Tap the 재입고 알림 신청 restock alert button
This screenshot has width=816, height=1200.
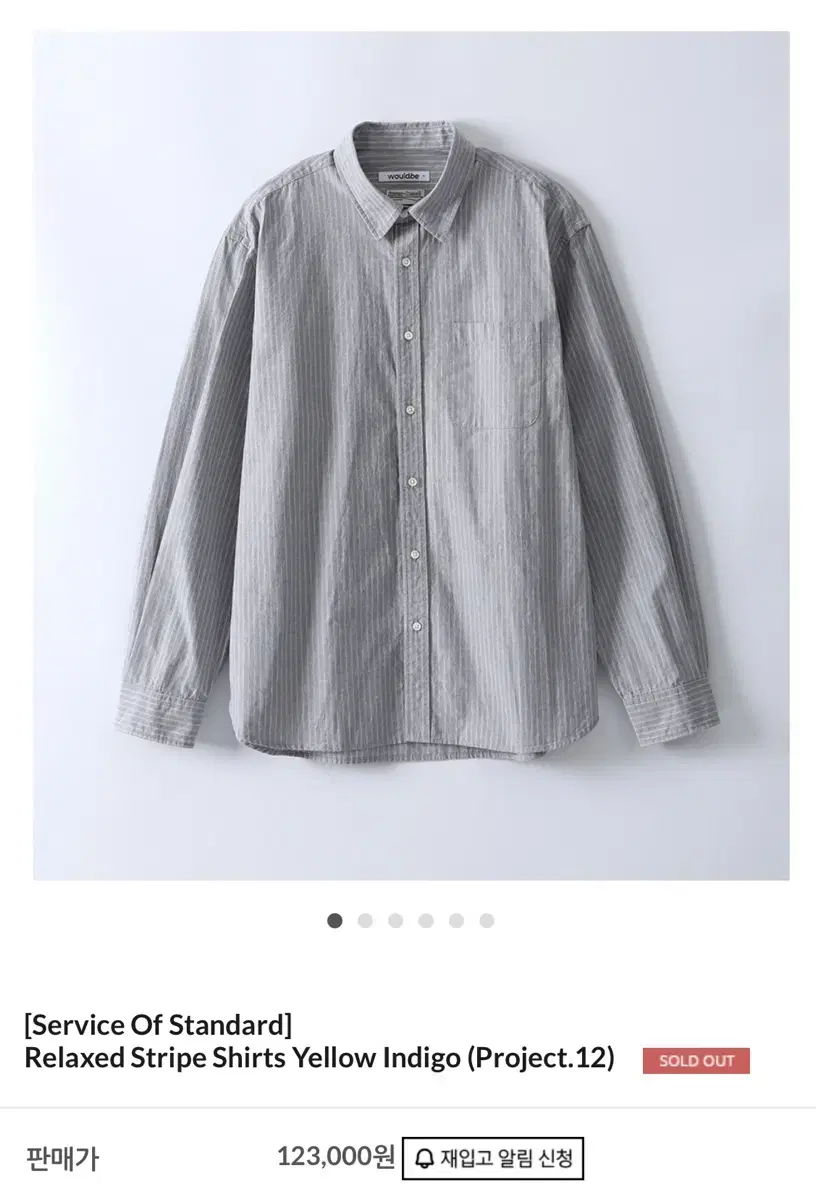pos(493,1159)
